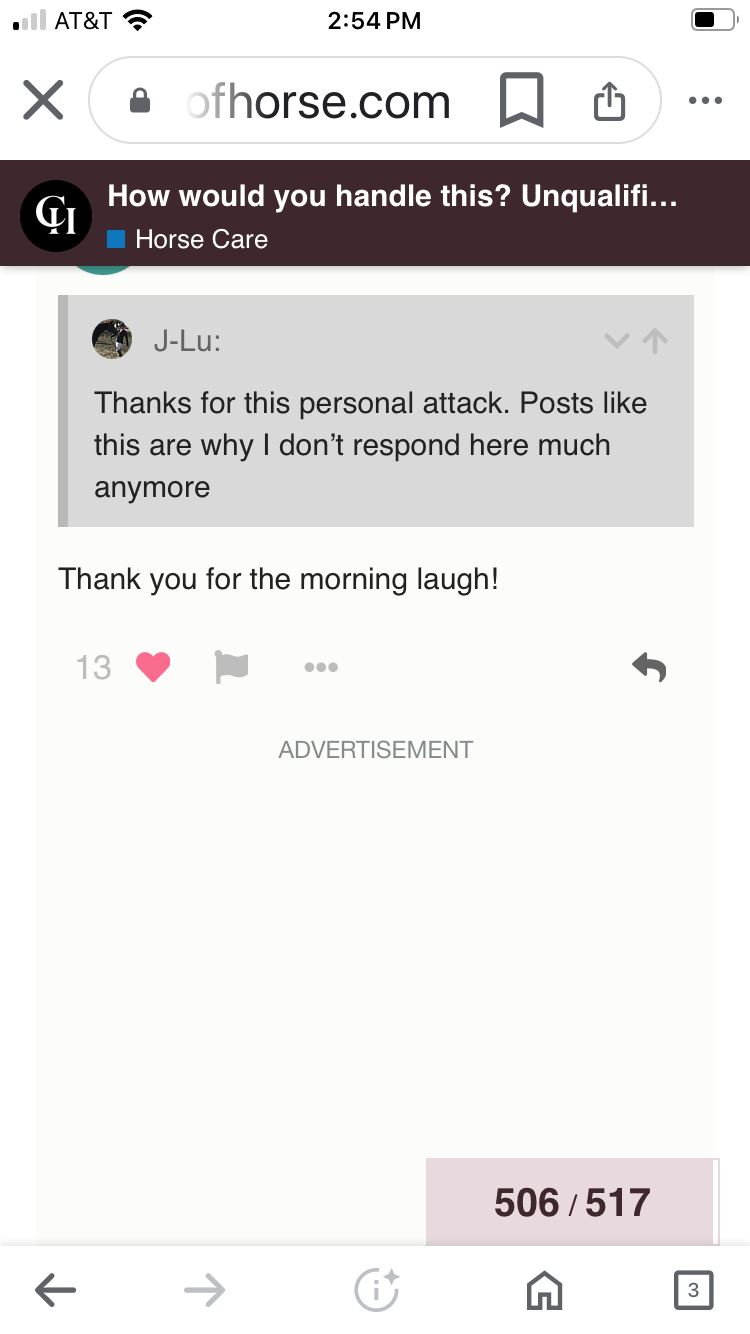750x1334 pixels.
Task: Open the browser overflow menu
Action: (x=705, y=101)
